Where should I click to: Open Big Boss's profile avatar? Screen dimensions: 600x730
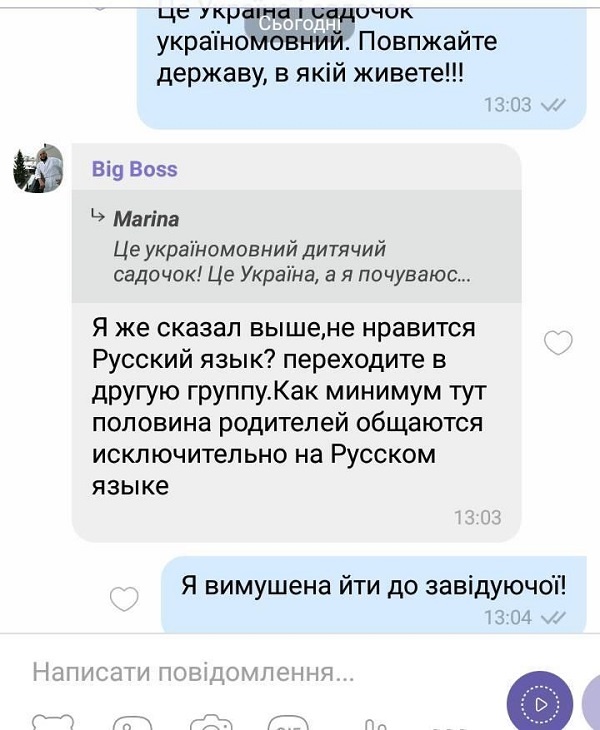coord(38,168)
